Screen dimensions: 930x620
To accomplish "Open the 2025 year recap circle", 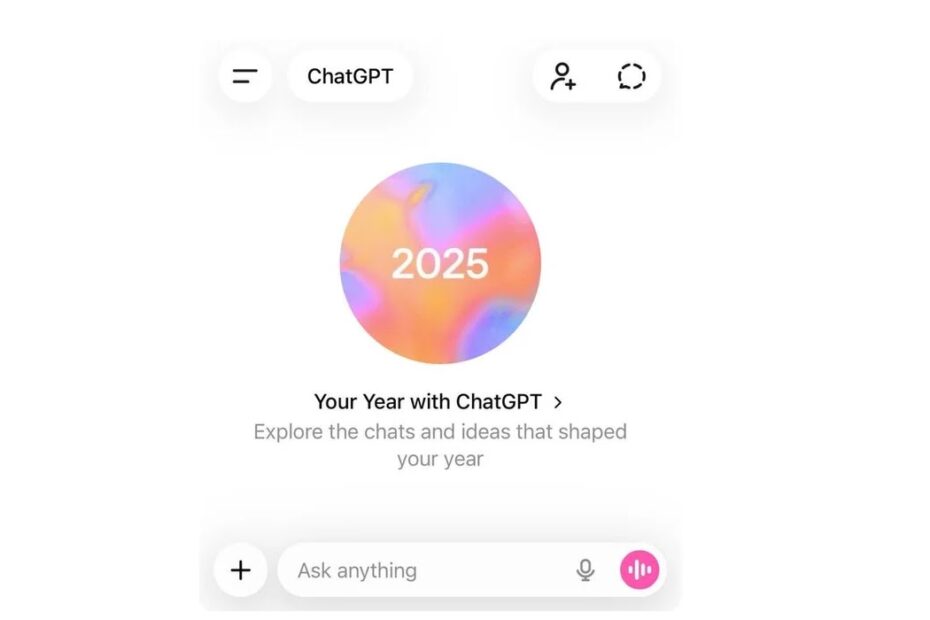I will point(440,263).
